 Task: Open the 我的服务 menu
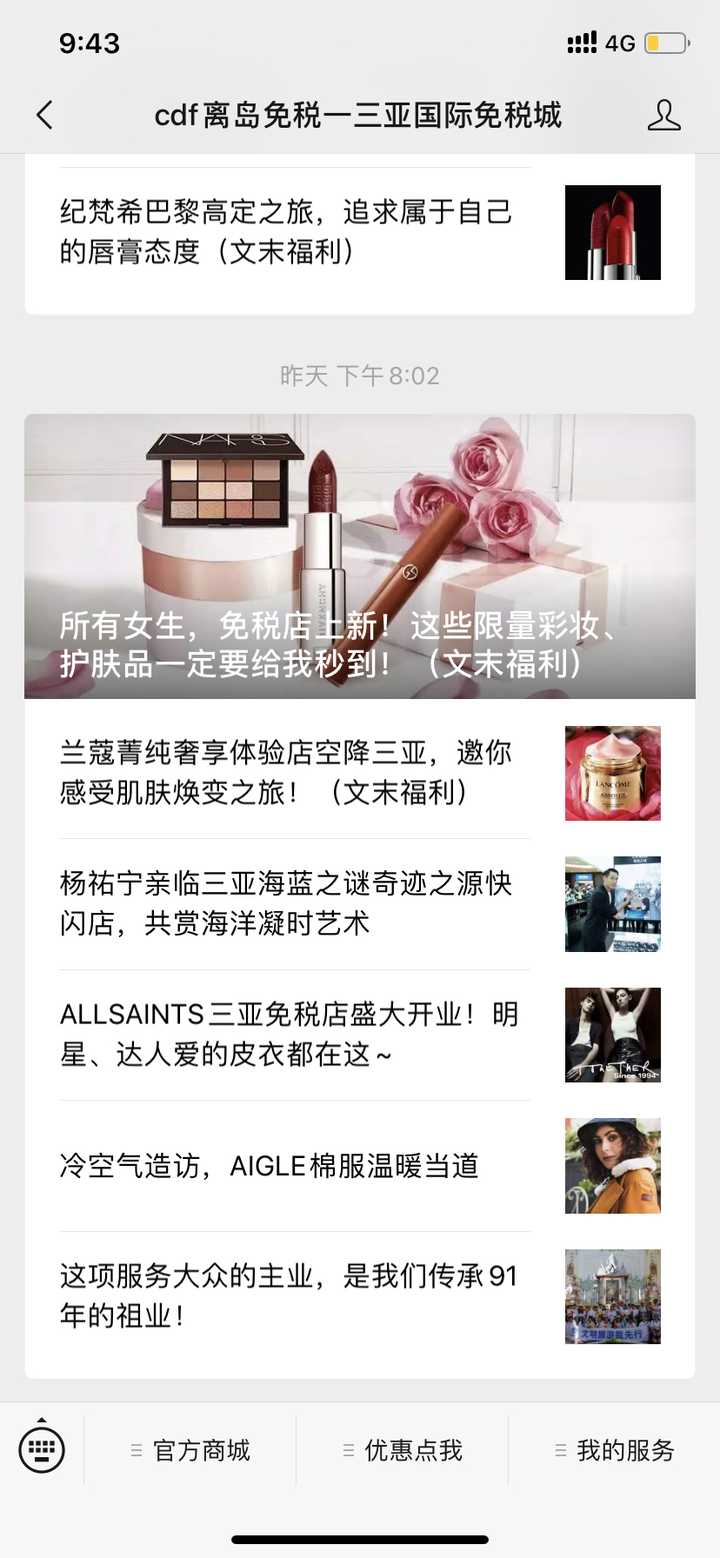click(x=614, y=1450)
